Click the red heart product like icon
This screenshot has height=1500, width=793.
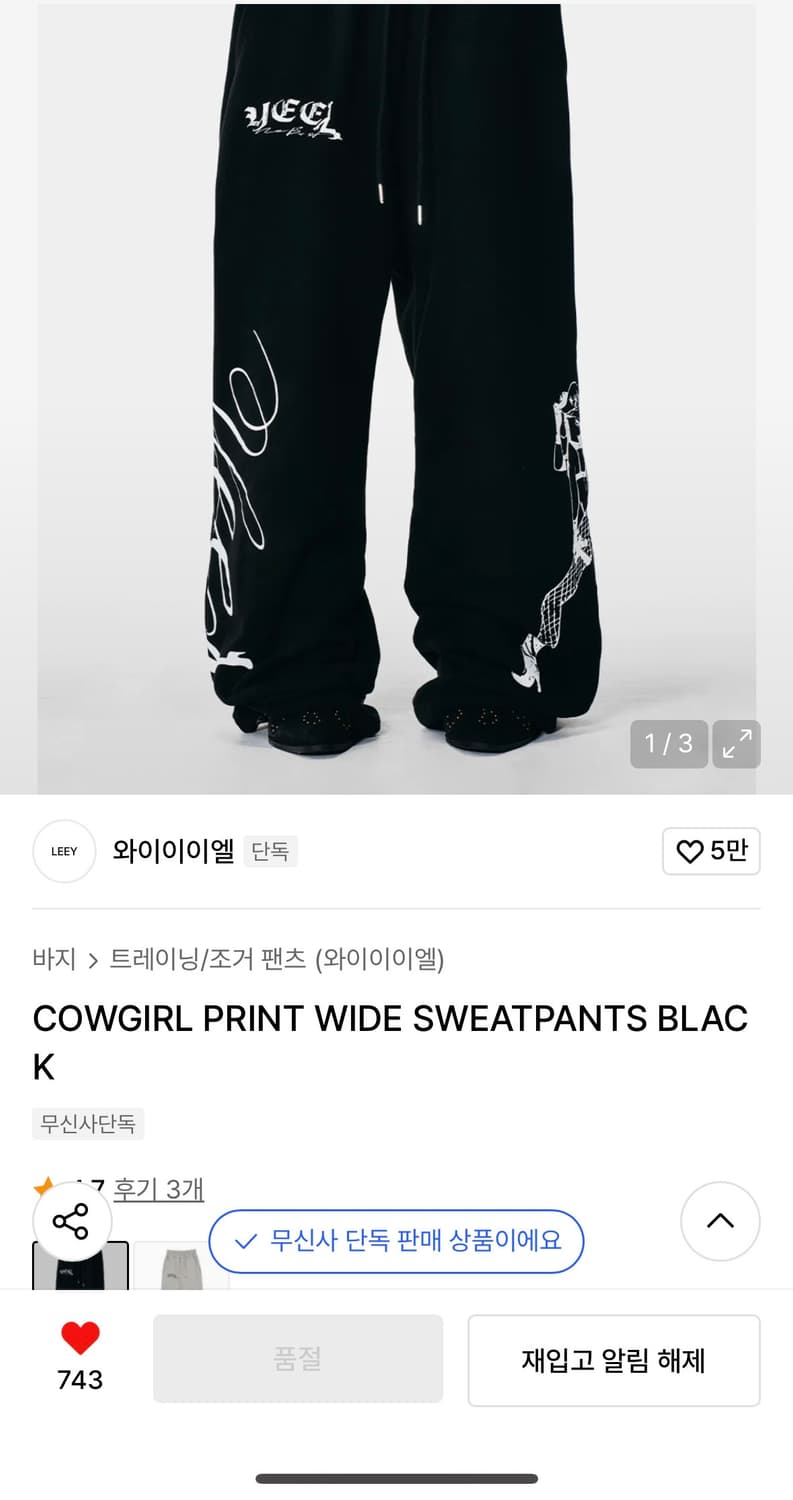80,1337
